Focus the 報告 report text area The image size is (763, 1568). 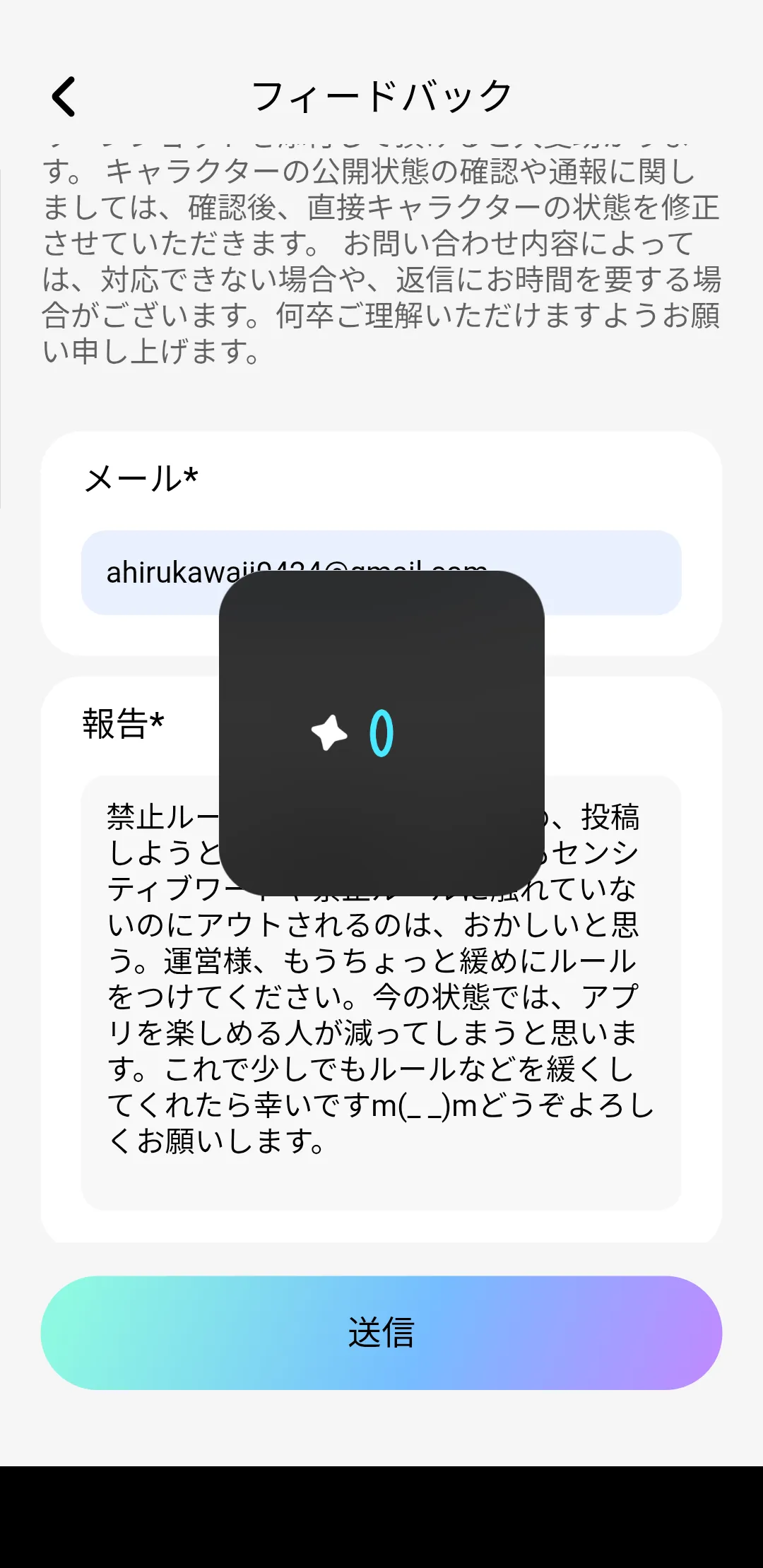click(381, 993)
